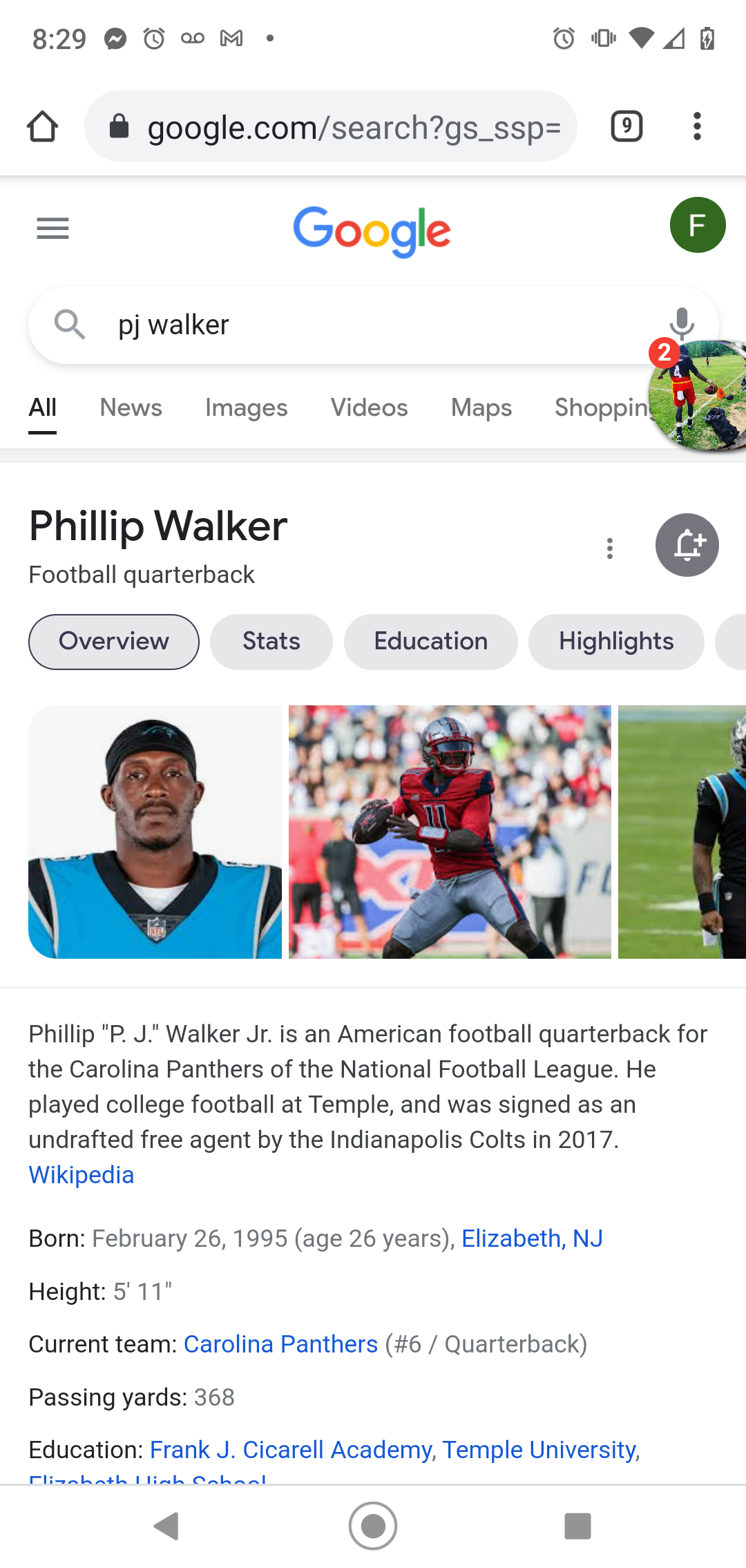The width and height of the screenshot is (746, 1568).
Task: Open the Wikipedia link
Action: (82, 1175)
